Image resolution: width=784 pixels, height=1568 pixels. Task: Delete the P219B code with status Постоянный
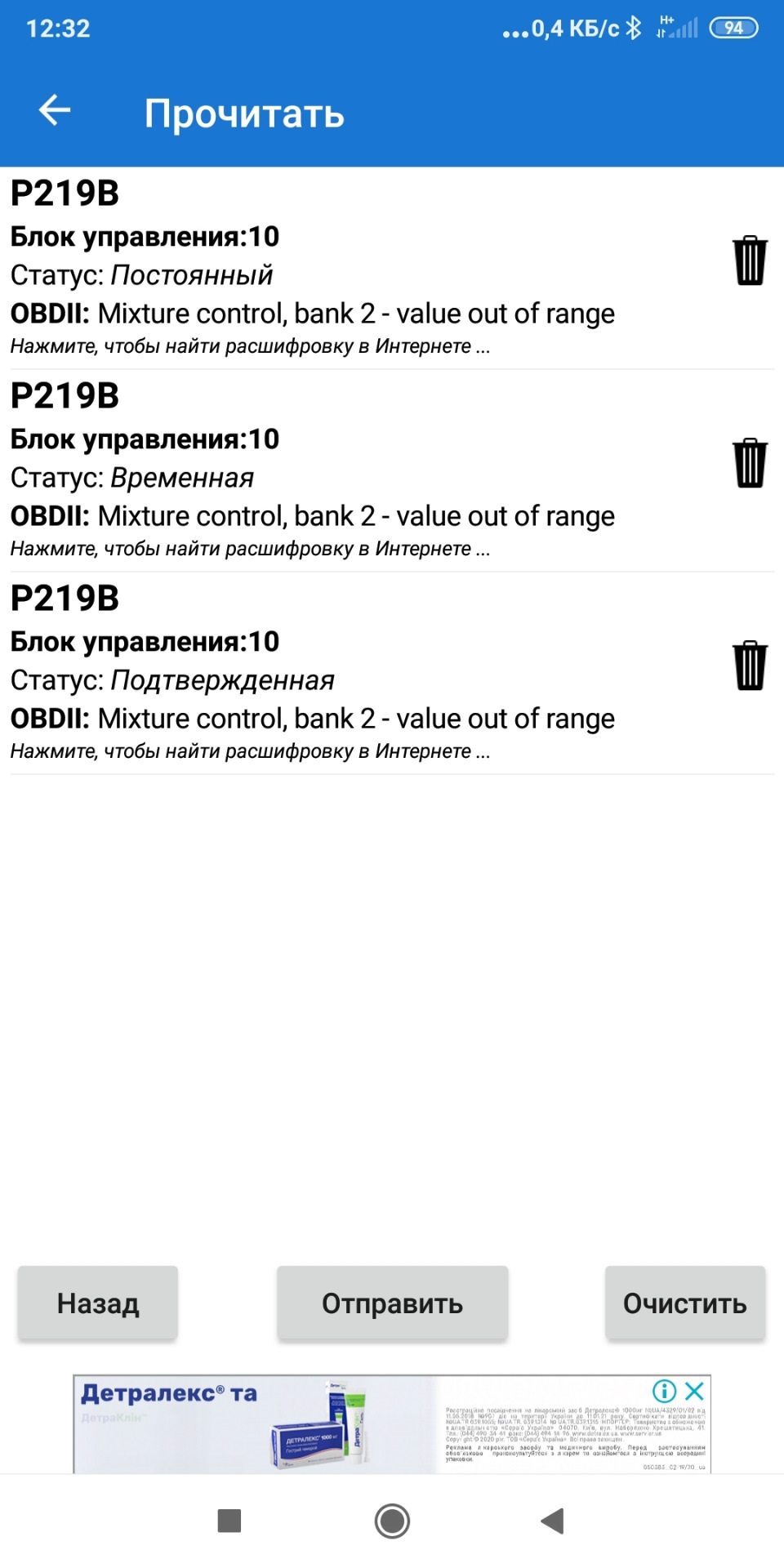750,261
